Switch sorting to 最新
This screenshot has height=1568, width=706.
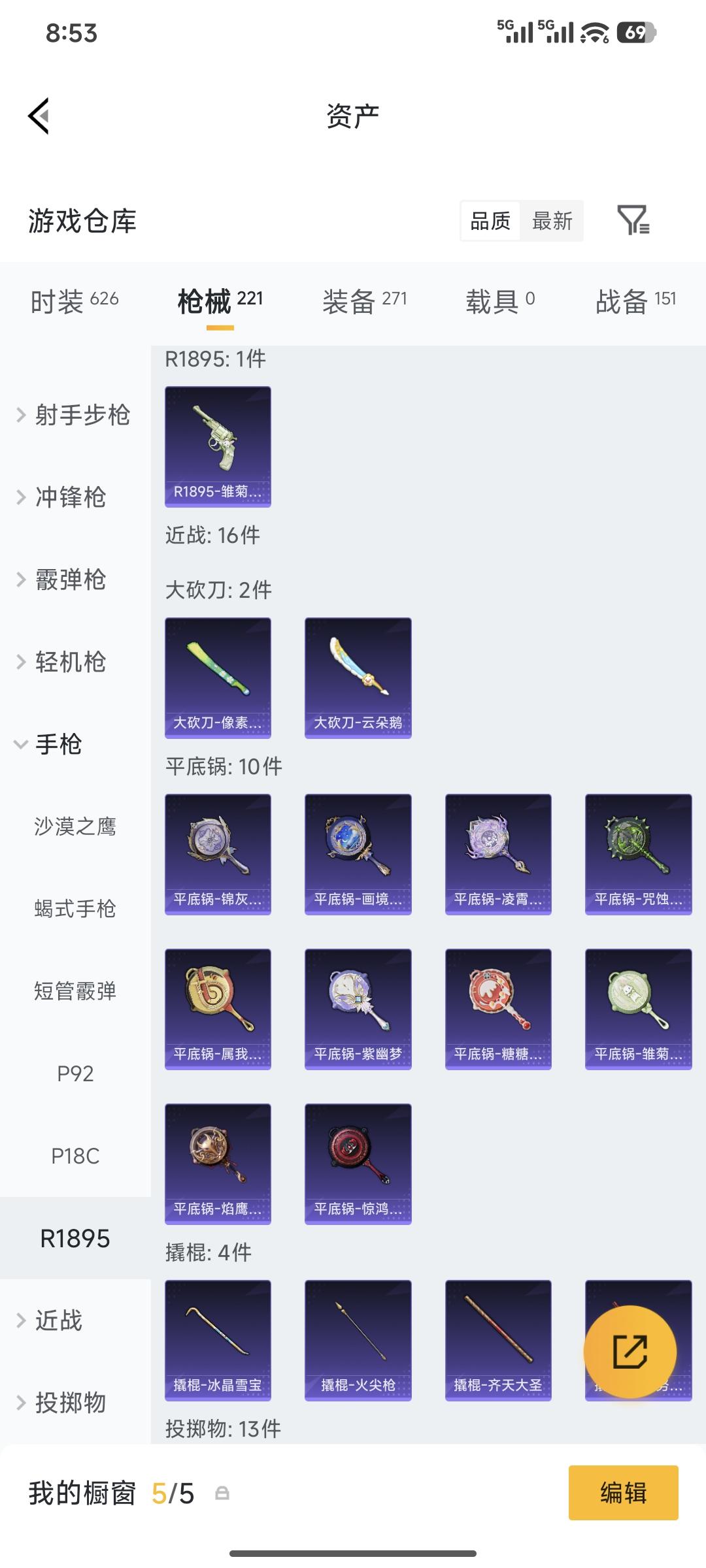[x=551, y=222]
